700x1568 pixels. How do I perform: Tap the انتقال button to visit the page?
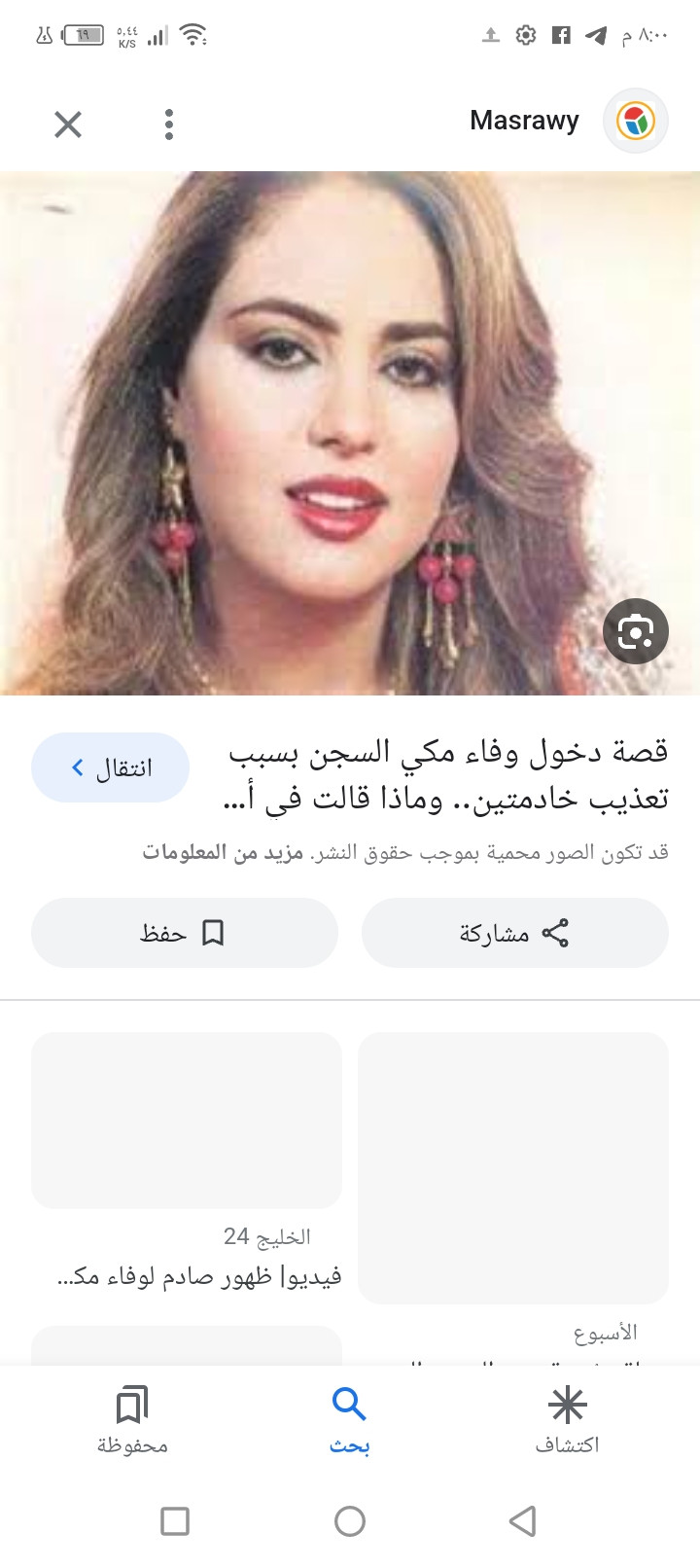click(110, 767)
